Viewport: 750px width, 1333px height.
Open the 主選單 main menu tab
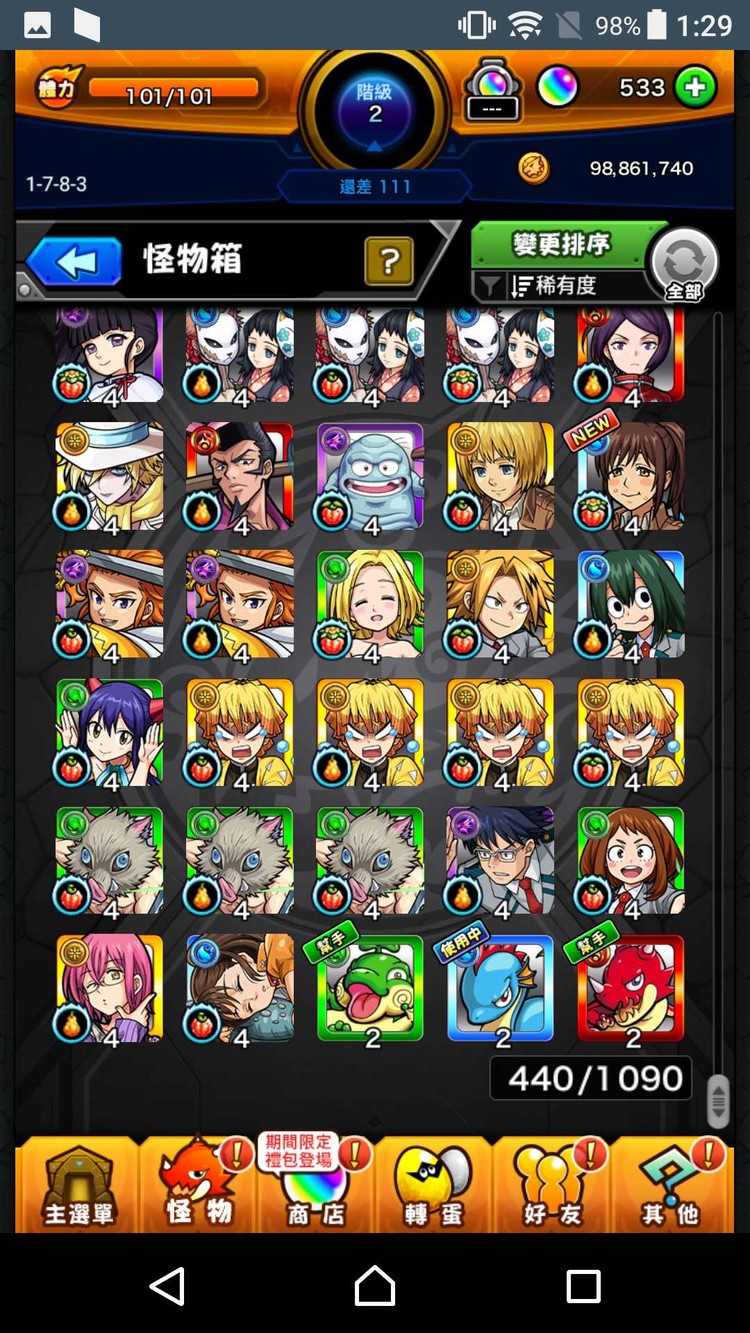(x=79, y=1185)
